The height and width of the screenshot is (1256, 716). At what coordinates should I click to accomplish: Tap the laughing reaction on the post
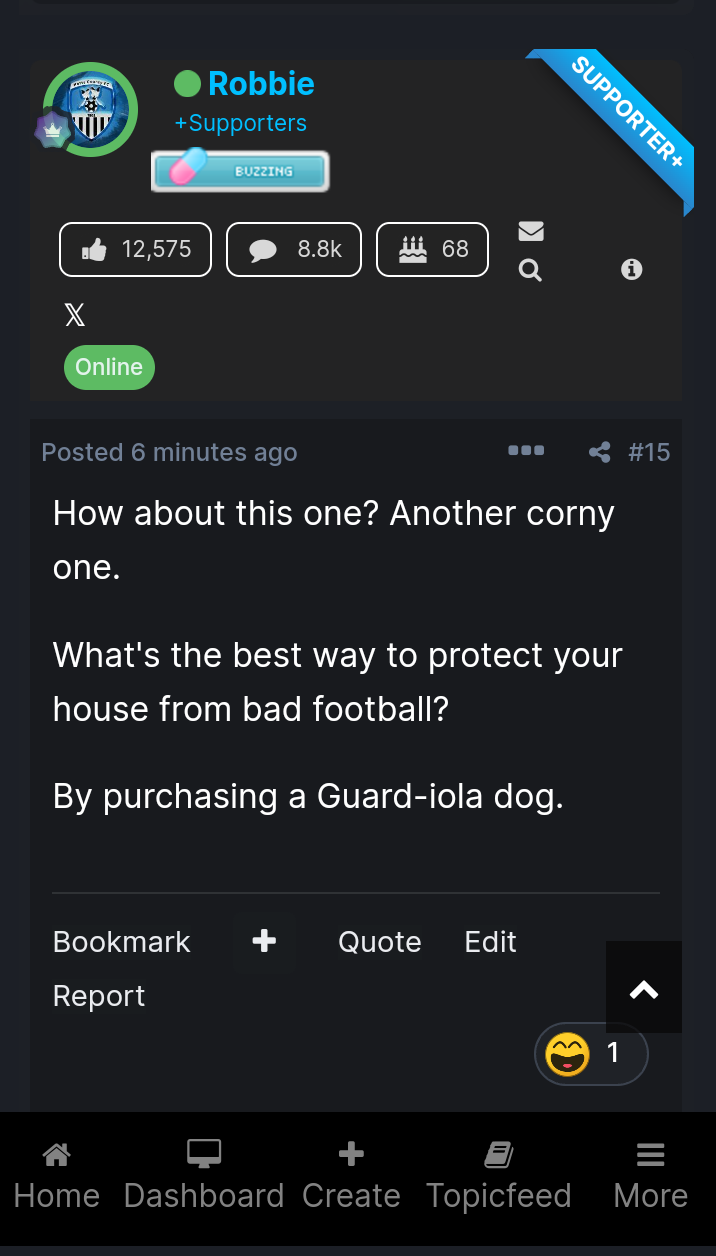[591, 1054]
